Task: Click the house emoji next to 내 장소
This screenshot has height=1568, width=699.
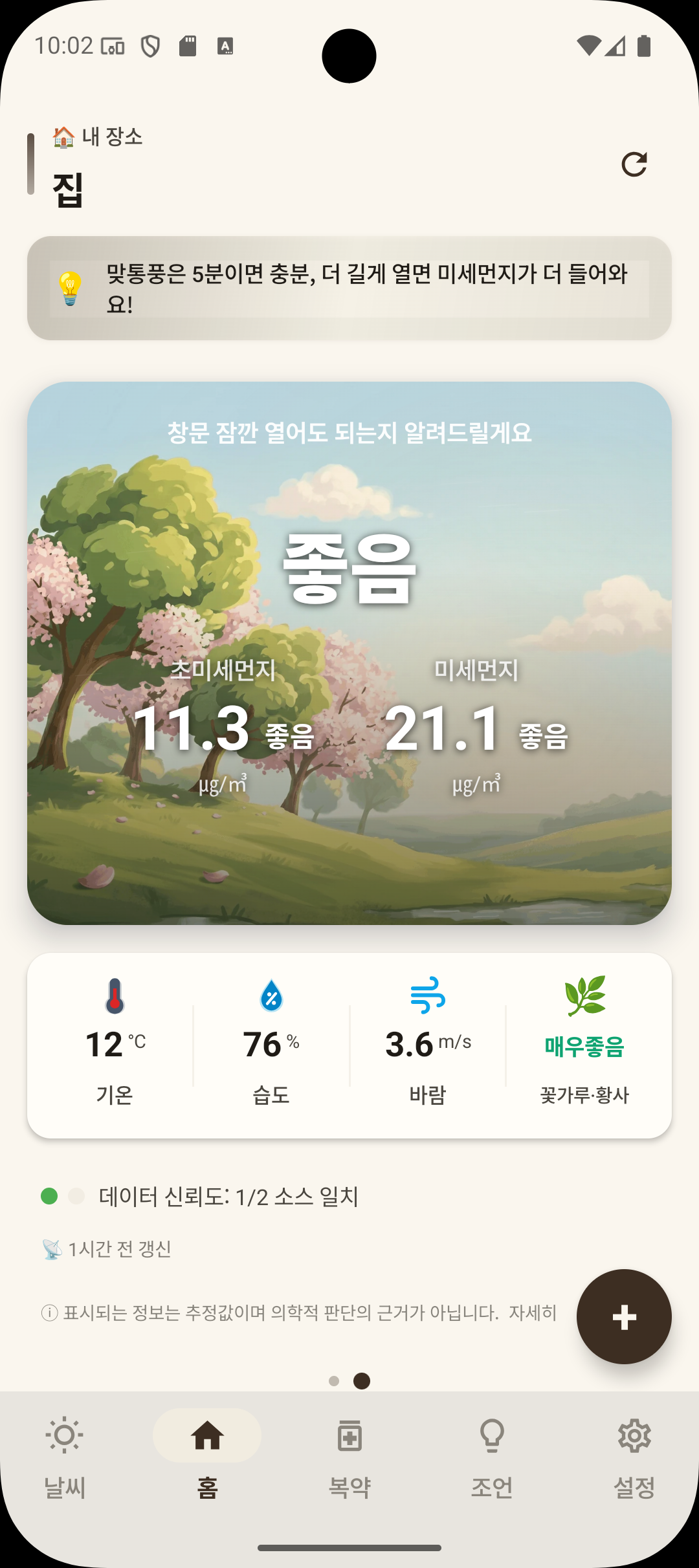Action: click(64, 137)
